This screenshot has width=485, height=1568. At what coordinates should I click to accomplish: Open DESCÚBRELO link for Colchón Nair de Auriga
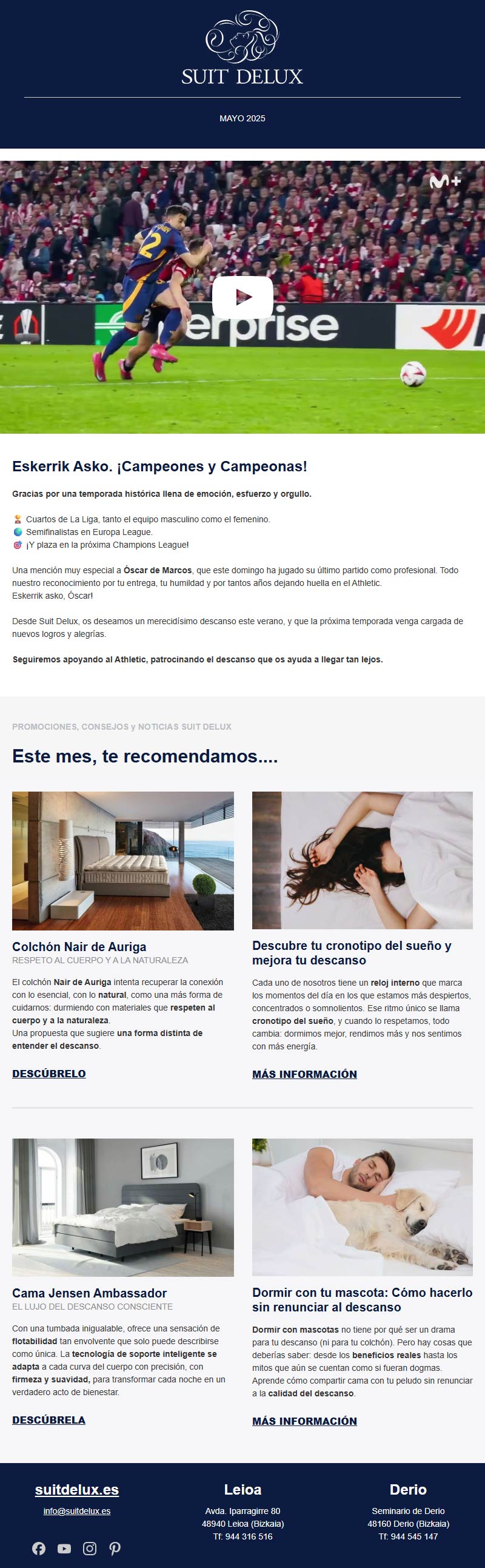coord(48,1074)
